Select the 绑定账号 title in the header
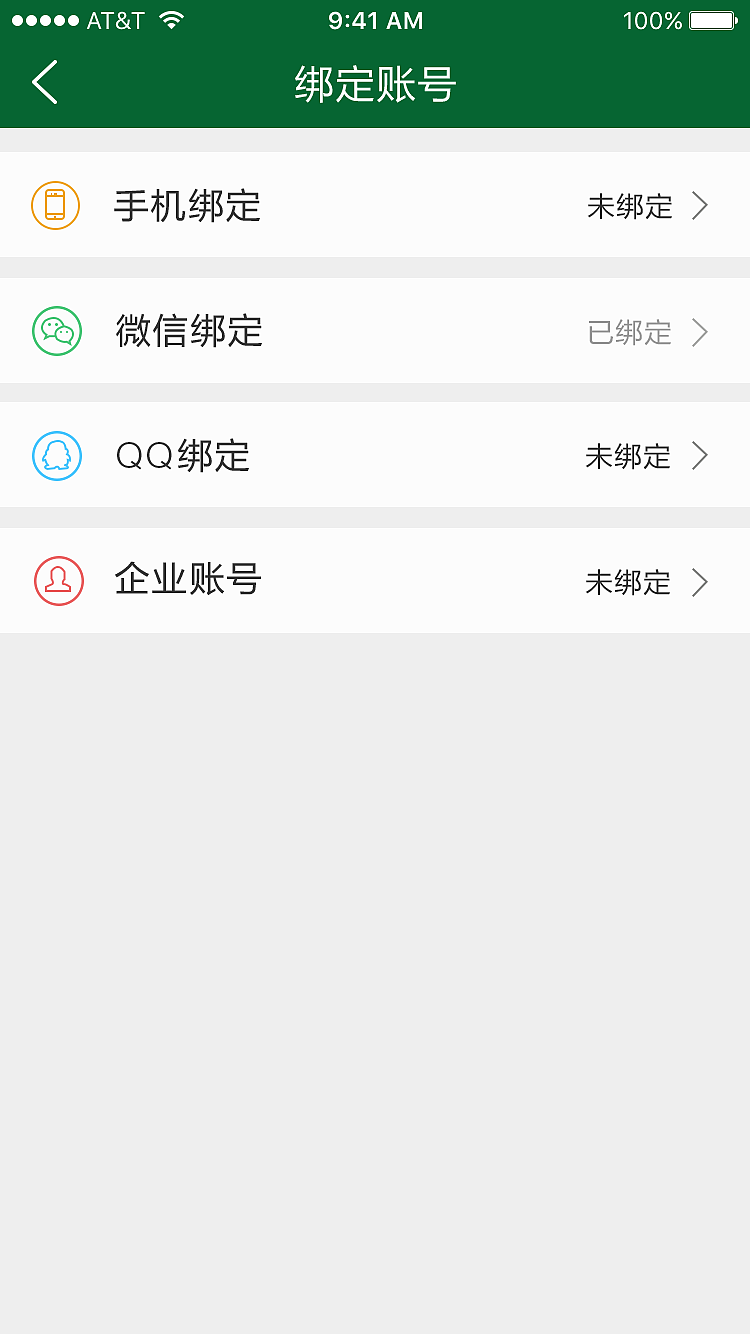Image resolution: width=750 pixels, height=1334 pixels. (375, 85)
